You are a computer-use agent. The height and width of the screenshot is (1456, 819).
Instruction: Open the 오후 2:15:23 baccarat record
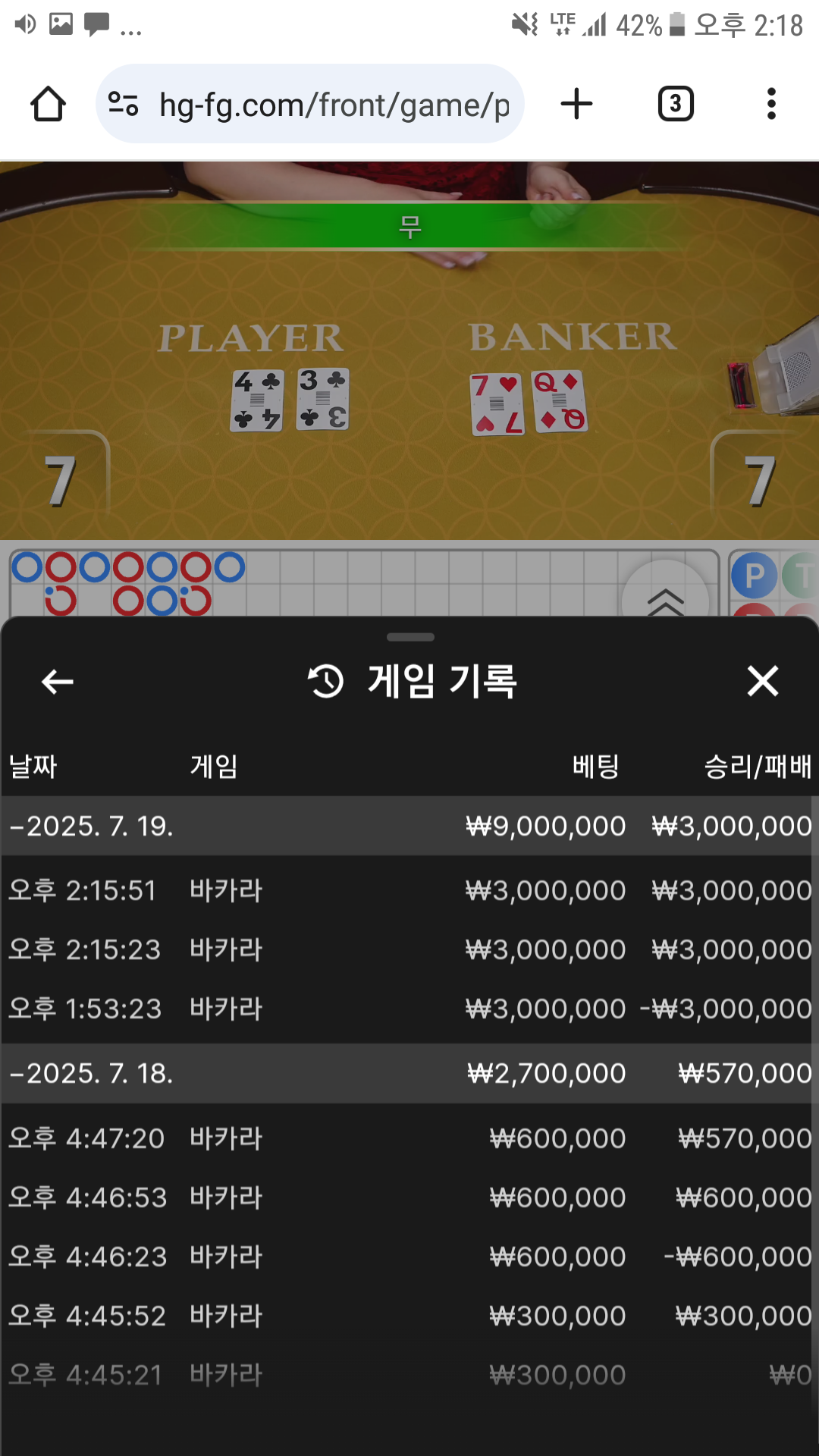[409, 949]
